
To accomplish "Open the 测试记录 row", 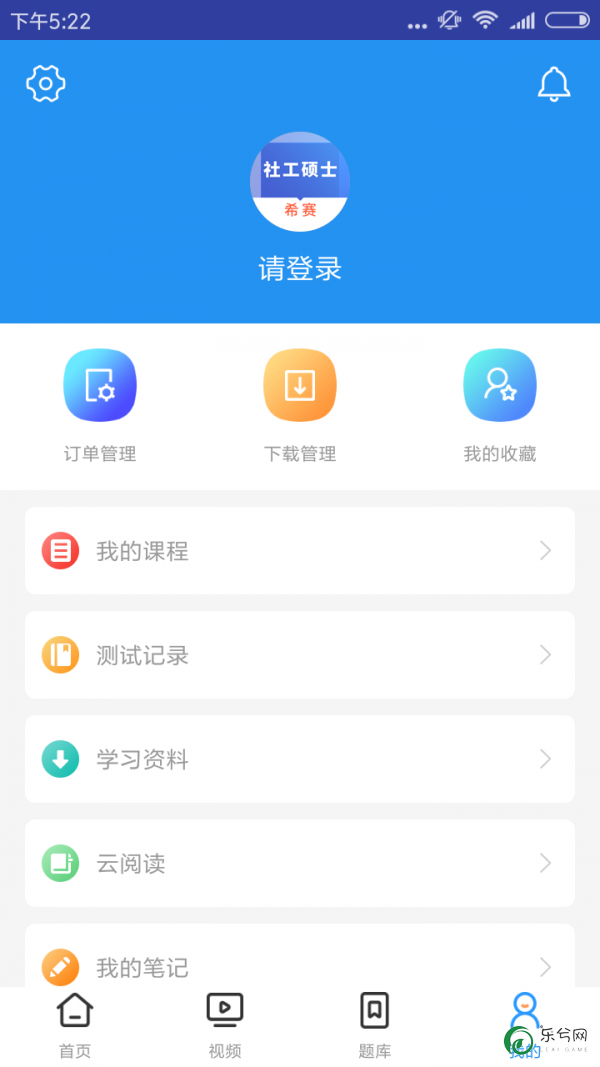I will 300,655.
